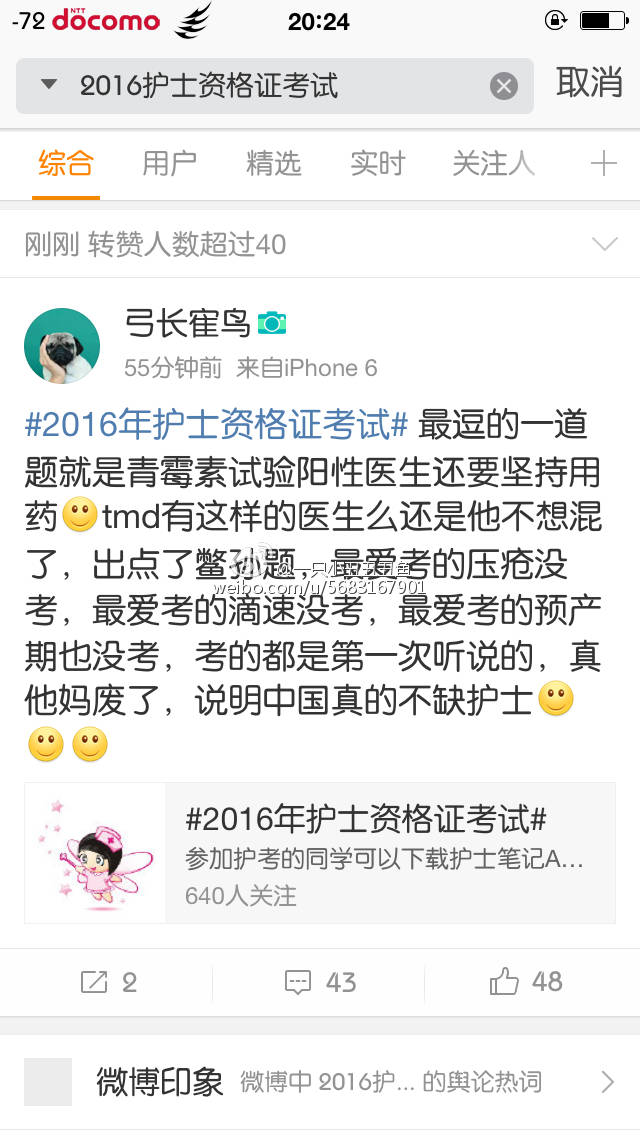The height and width of the screenshot is (1136, 640).
Task: Open comments on 弓长隺鸟's post
Action: click(x=320, y=982)
